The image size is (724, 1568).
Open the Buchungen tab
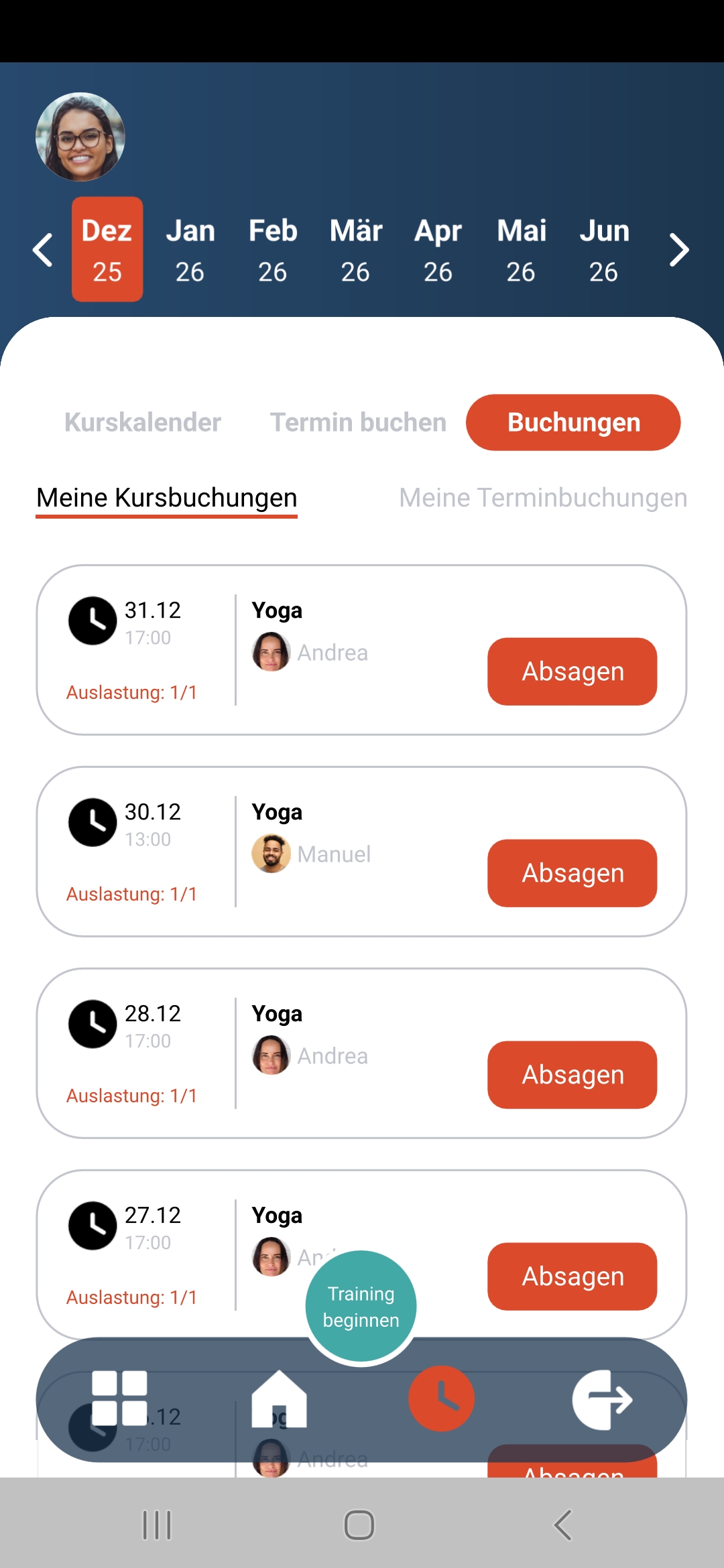coord(573,422)
